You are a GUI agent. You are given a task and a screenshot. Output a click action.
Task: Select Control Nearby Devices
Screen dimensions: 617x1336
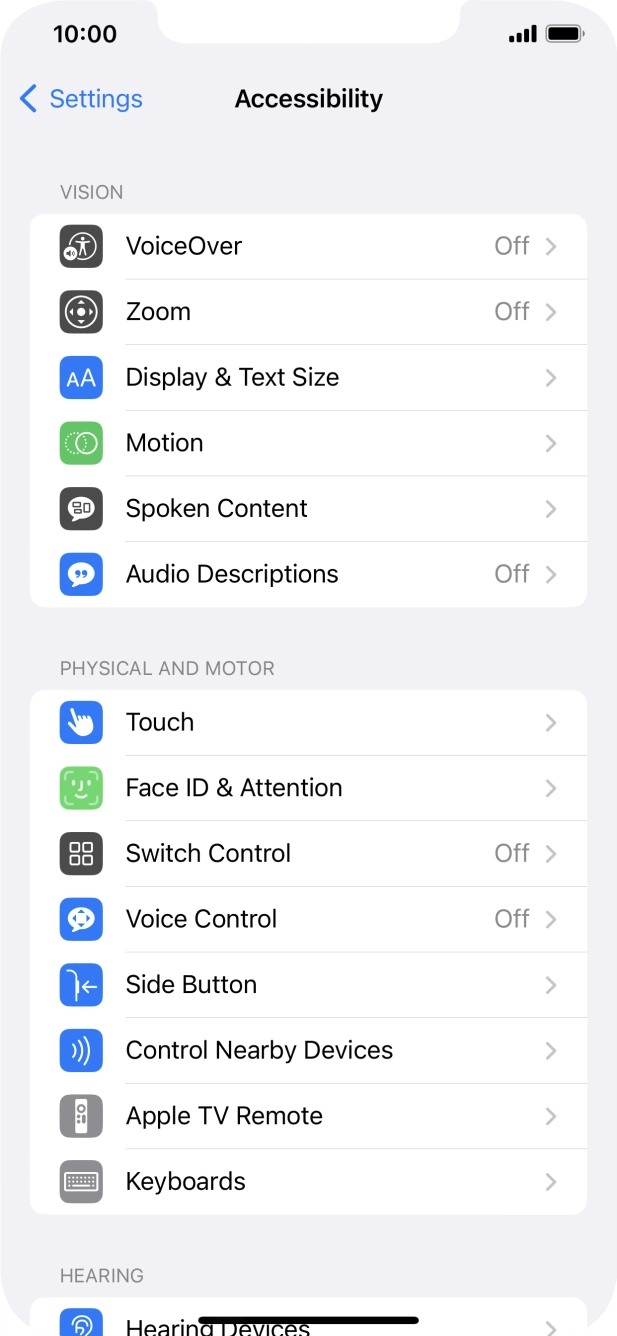pyautogui.click(x=308, y=1051)
